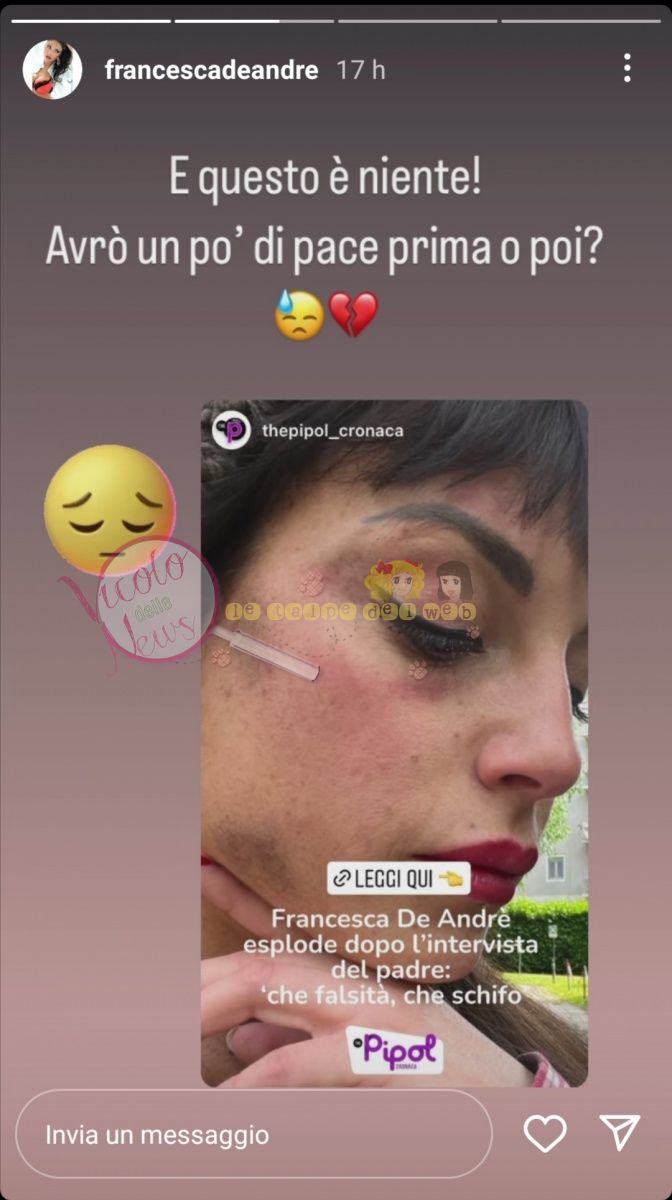Open the reshared thepipol_cronaca story
The height and width of the screenshot is (1200, 672).
(394, 742)
